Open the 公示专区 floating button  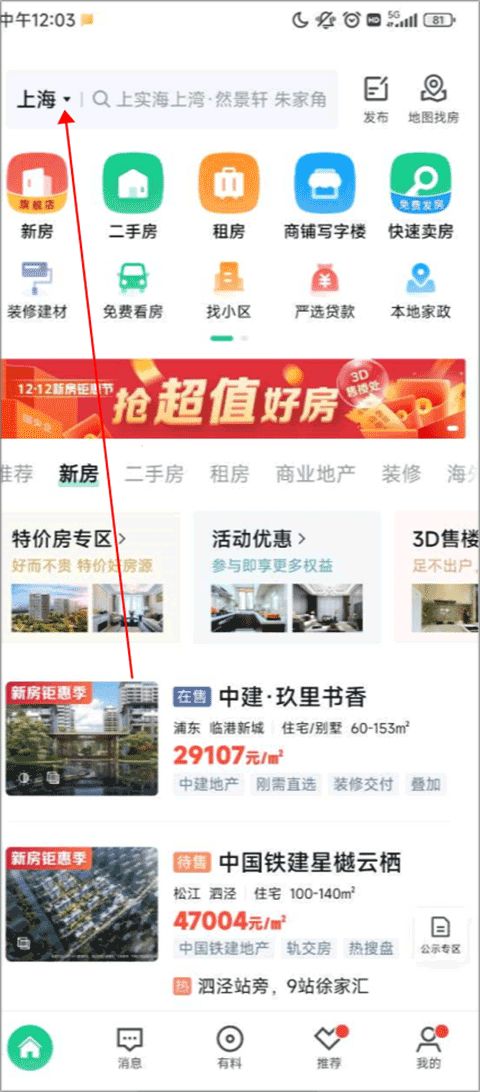[x=440, y=935]
